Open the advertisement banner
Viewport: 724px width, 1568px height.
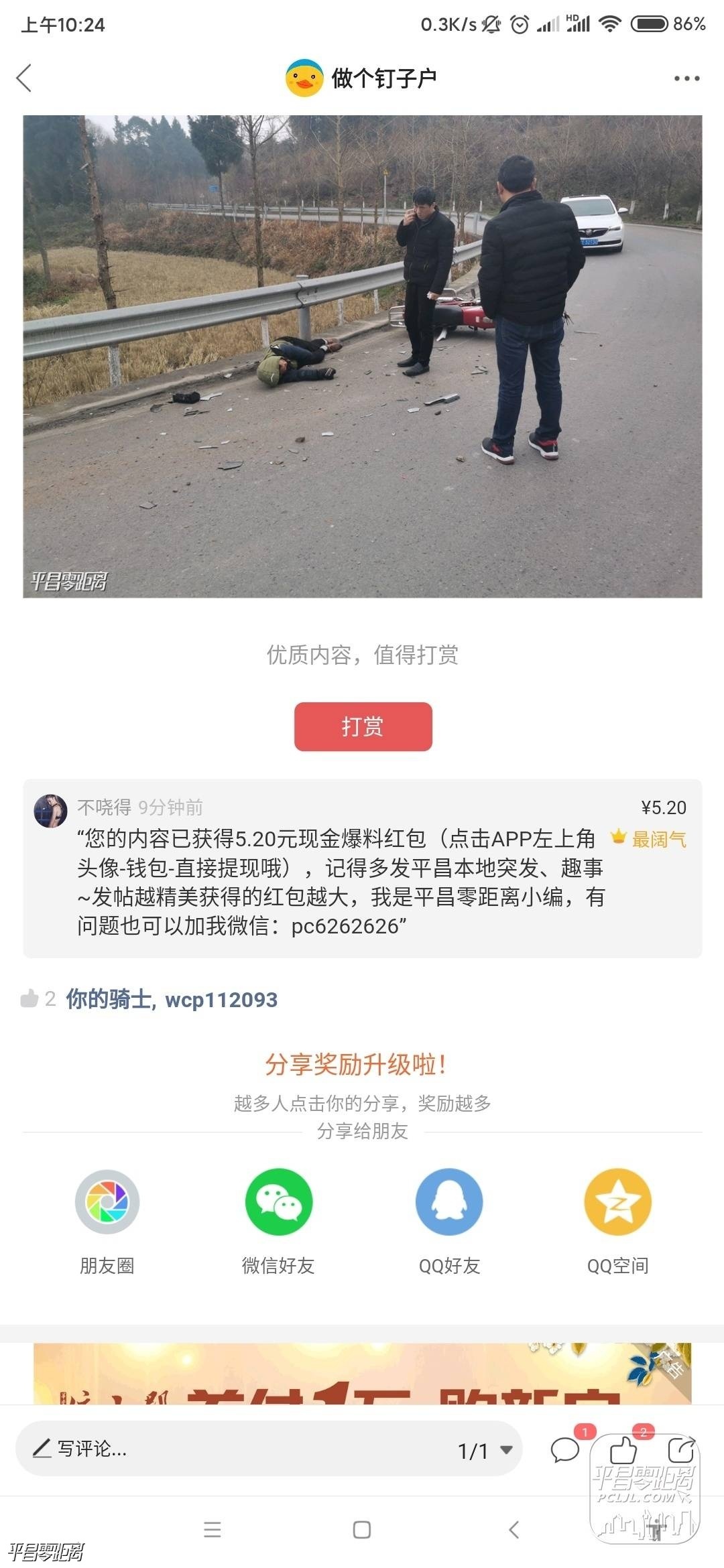[x=362, y=1374]
